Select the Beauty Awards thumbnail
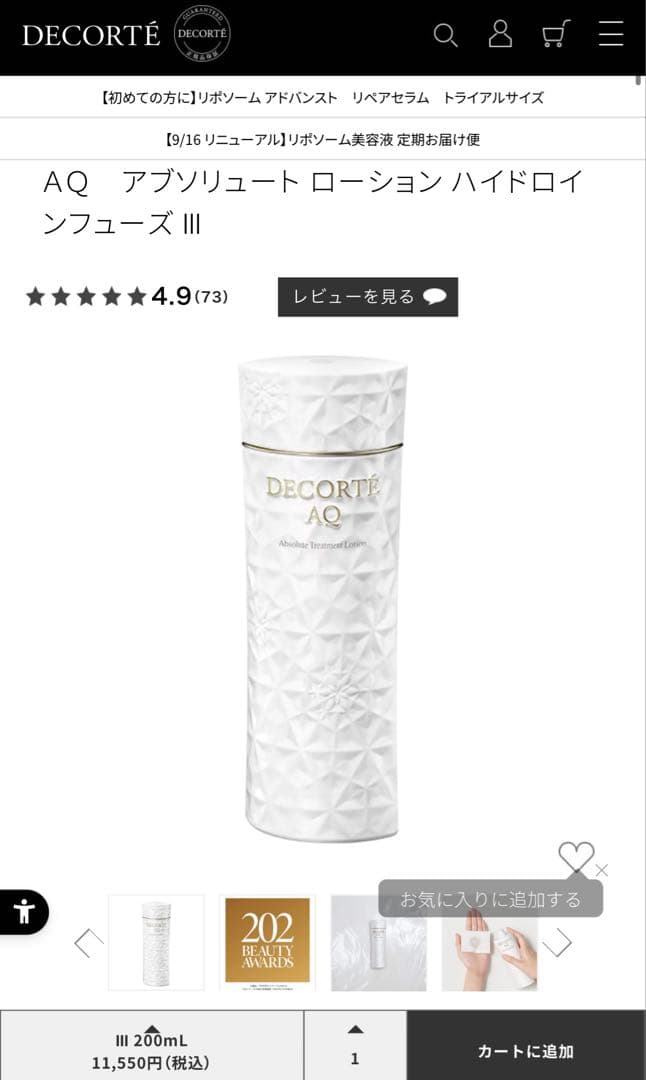The width and height of the screenshot is (646, 1080). click(x=267, y=942)
